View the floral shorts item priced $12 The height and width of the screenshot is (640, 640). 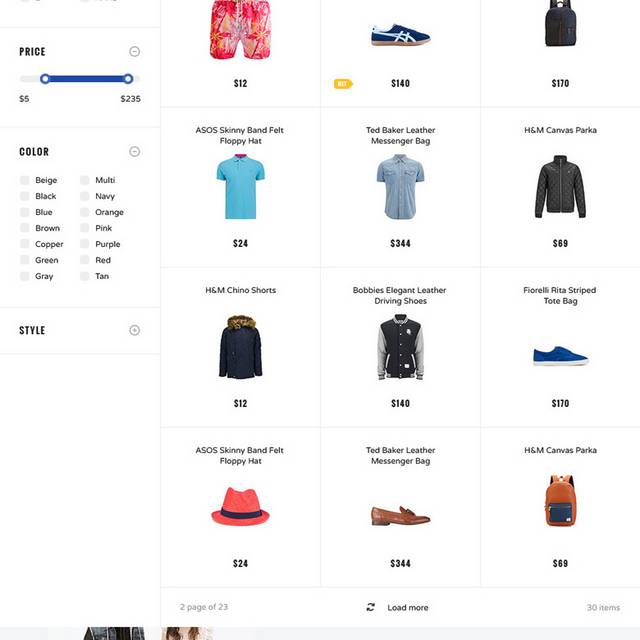tap(240, 30)
